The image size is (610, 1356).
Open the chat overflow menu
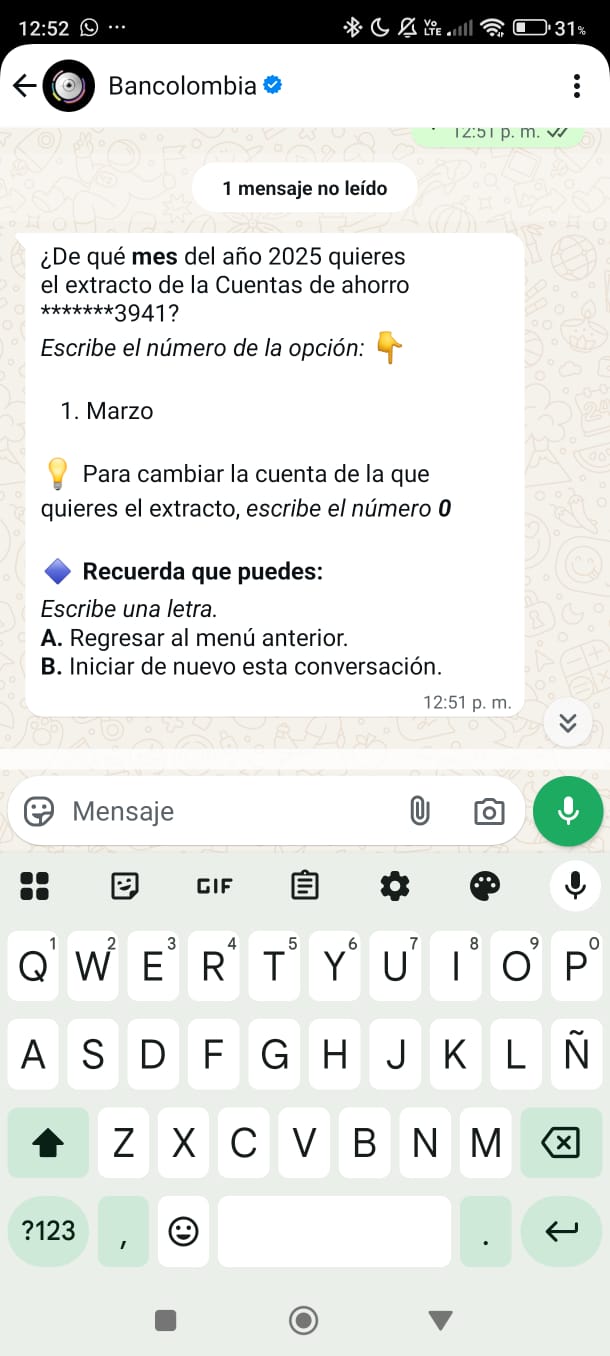[x=577, y=86]
